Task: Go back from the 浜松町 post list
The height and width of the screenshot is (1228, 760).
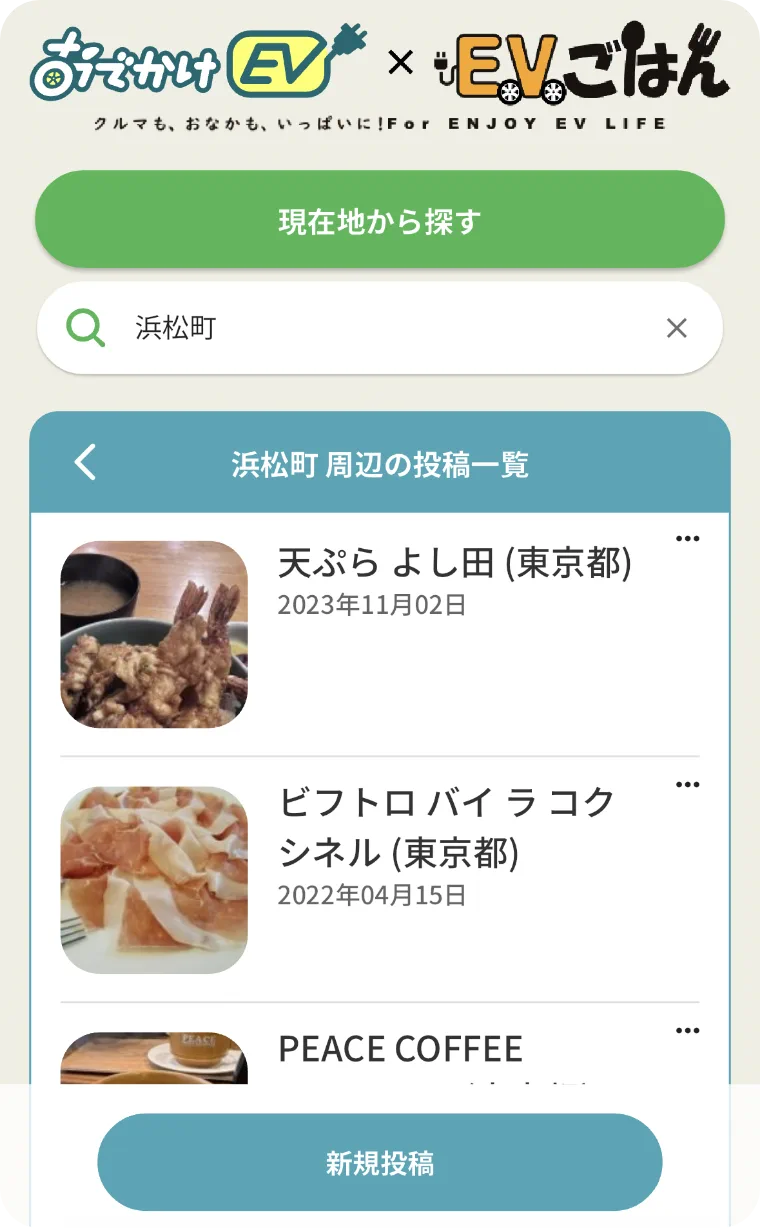Action: tap(86, 463)
